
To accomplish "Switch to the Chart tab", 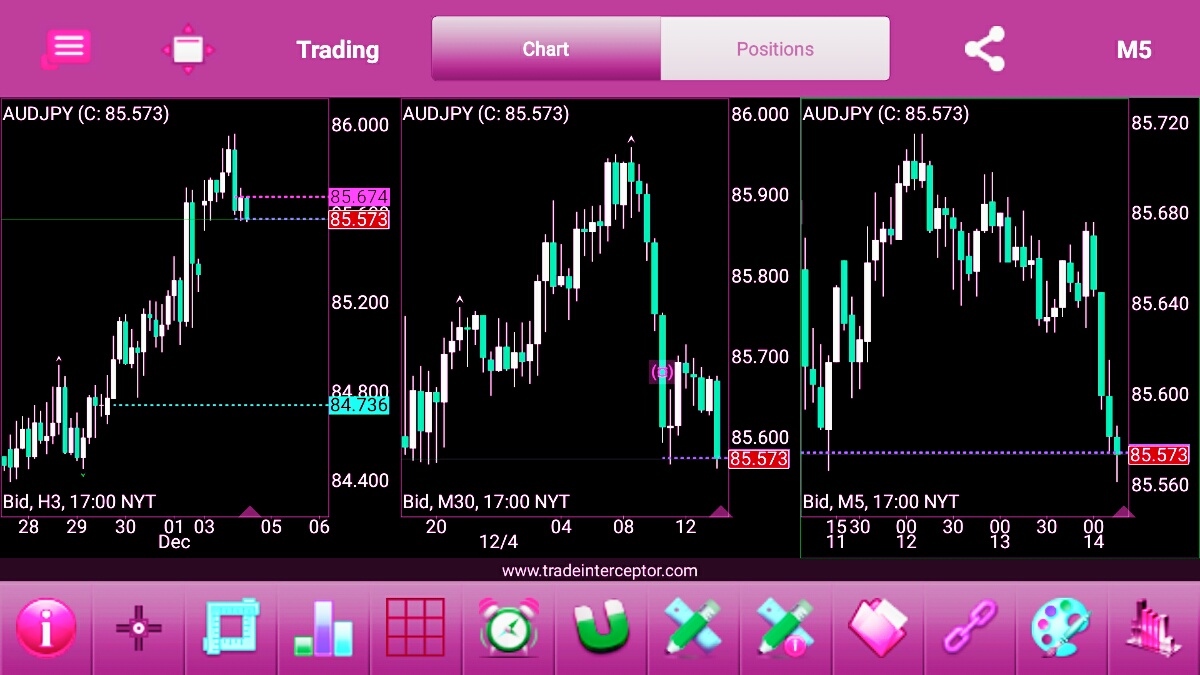I will tap(546, 49).
